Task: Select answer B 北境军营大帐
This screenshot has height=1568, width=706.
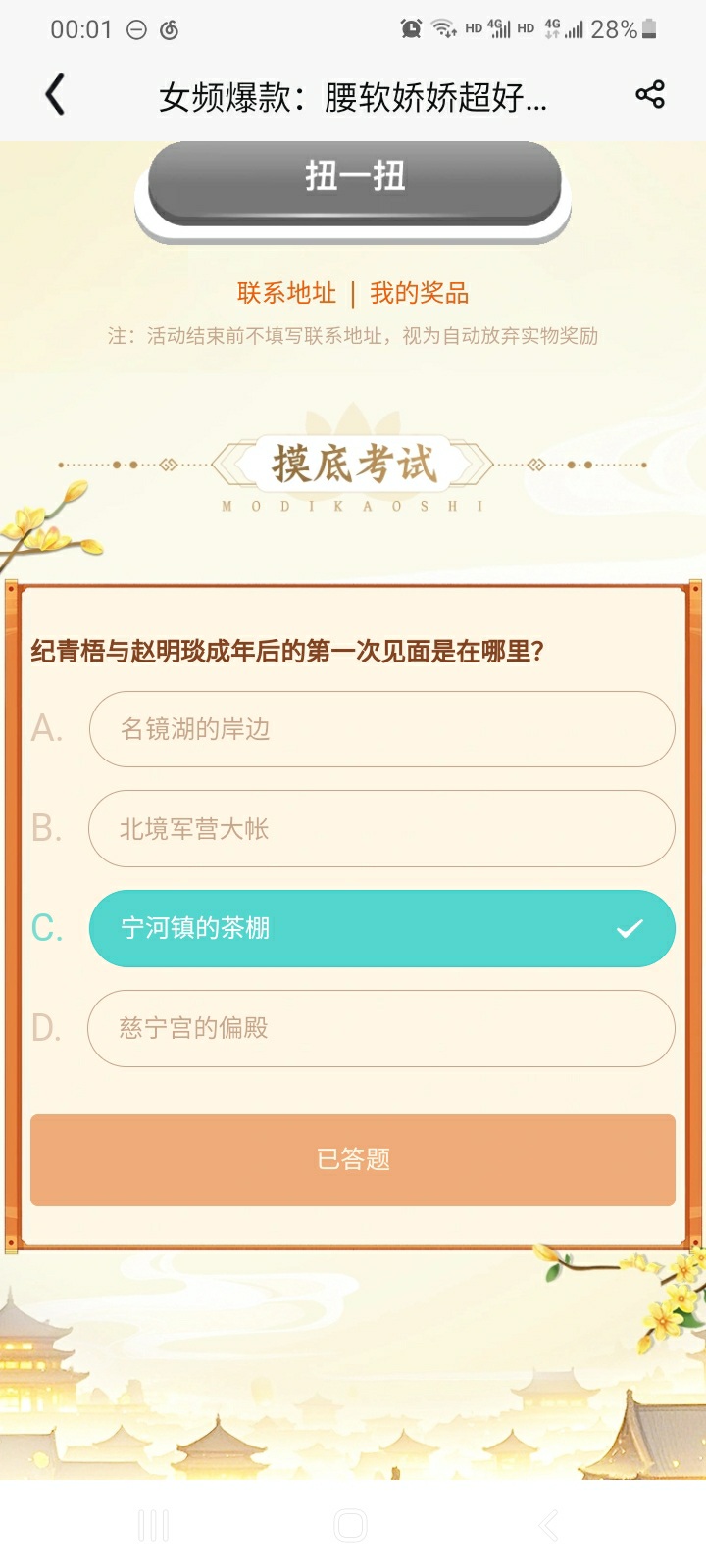Action: point(381,829)
